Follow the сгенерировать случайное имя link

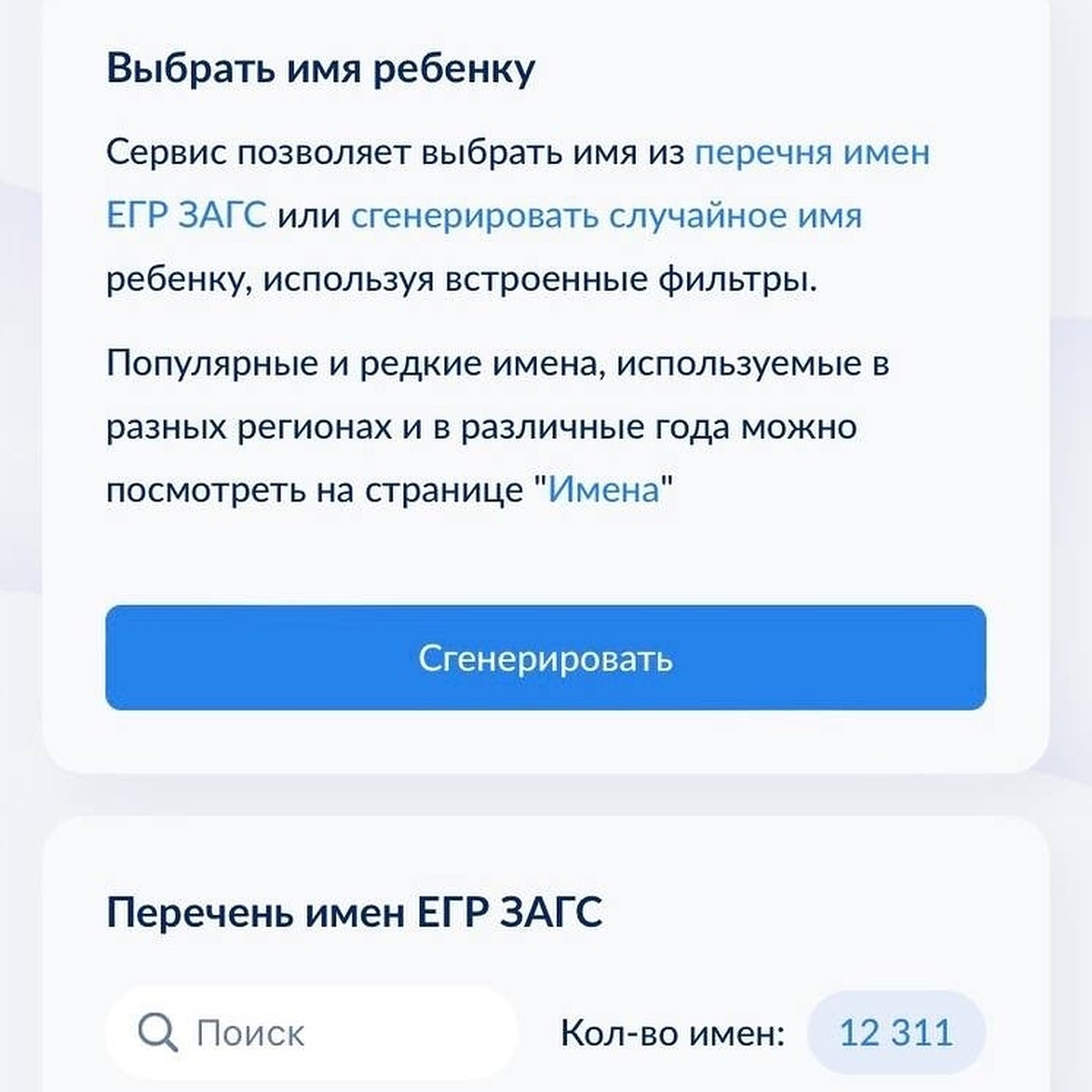pos(606,217)
